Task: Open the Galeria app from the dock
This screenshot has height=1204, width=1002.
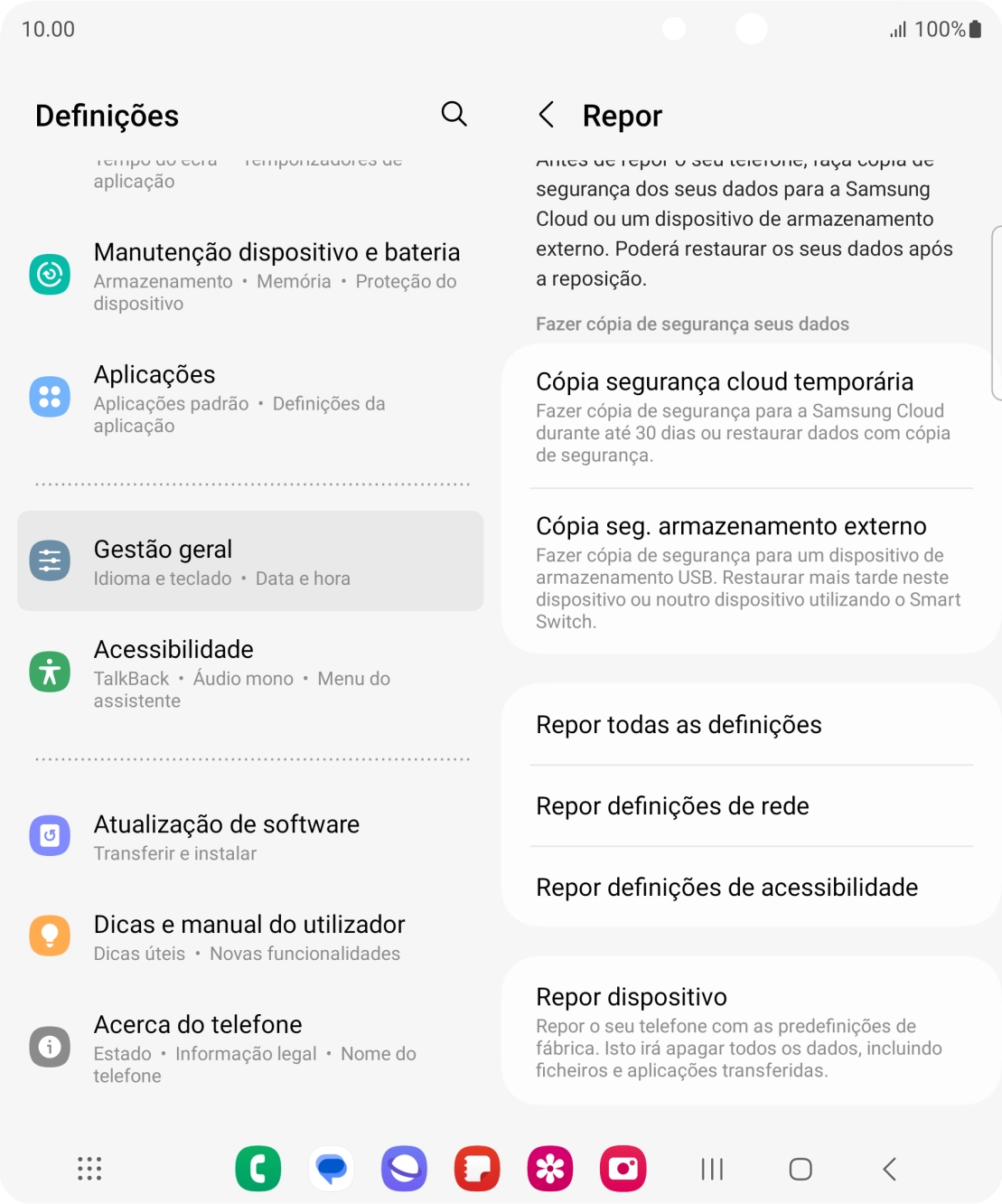Action: [550, 1168]
